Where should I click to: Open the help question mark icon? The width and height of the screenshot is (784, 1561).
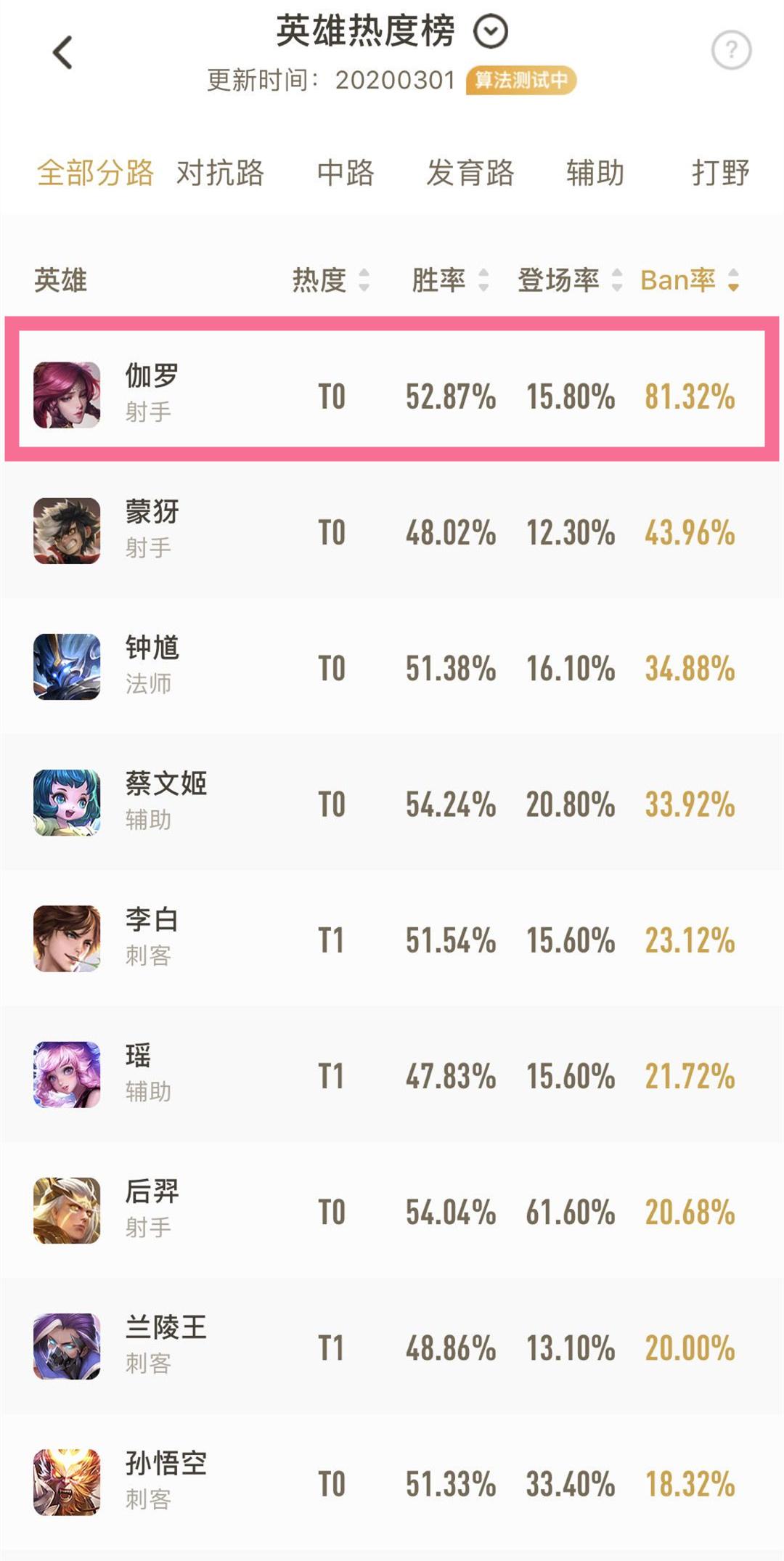coord(731,50)
